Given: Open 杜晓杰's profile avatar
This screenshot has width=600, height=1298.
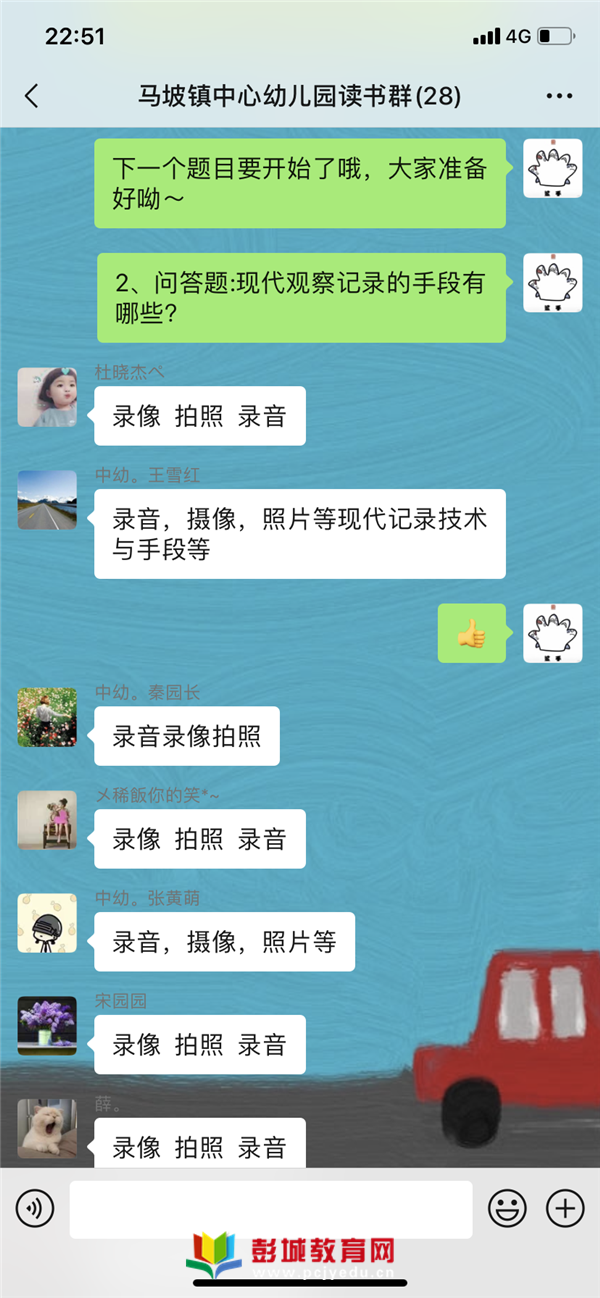Looking at the screenshot, I should click(47, 397).
